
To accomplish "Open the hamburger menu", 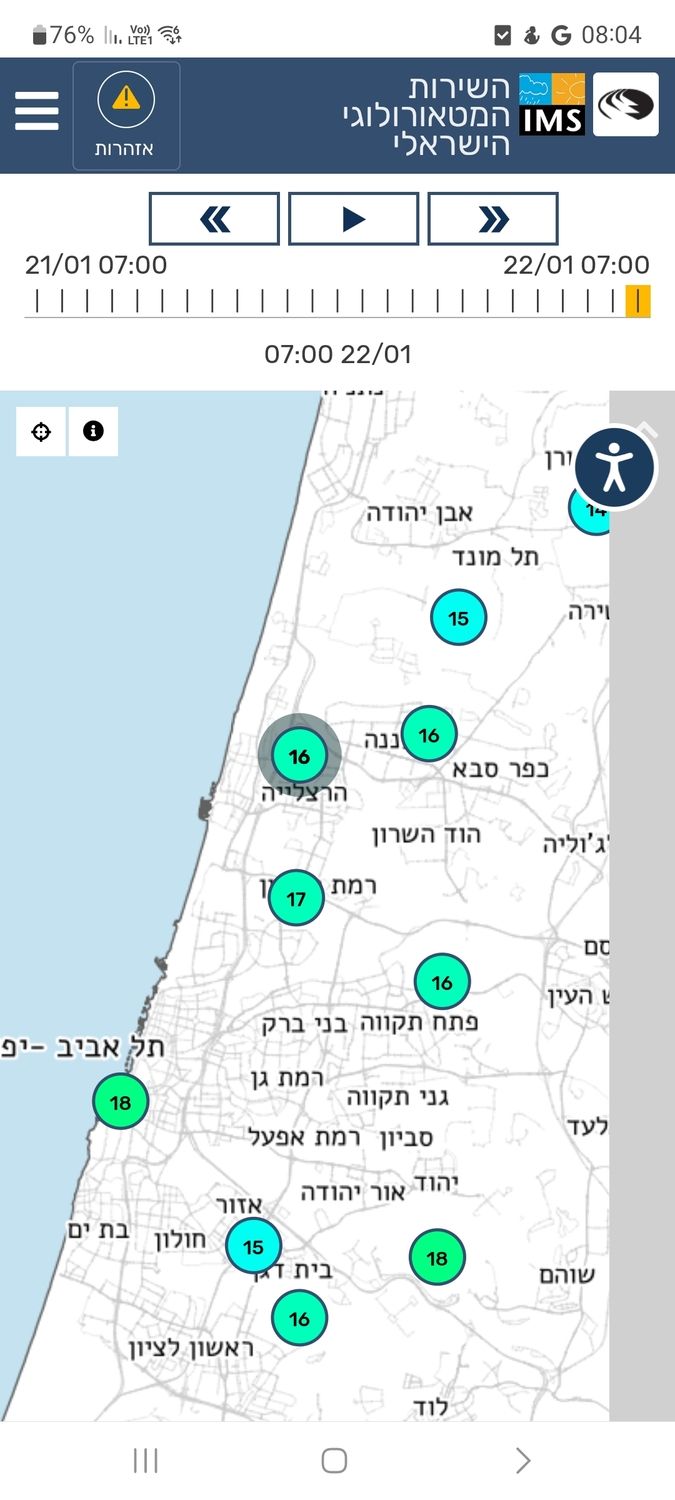I will pos(37,111).
